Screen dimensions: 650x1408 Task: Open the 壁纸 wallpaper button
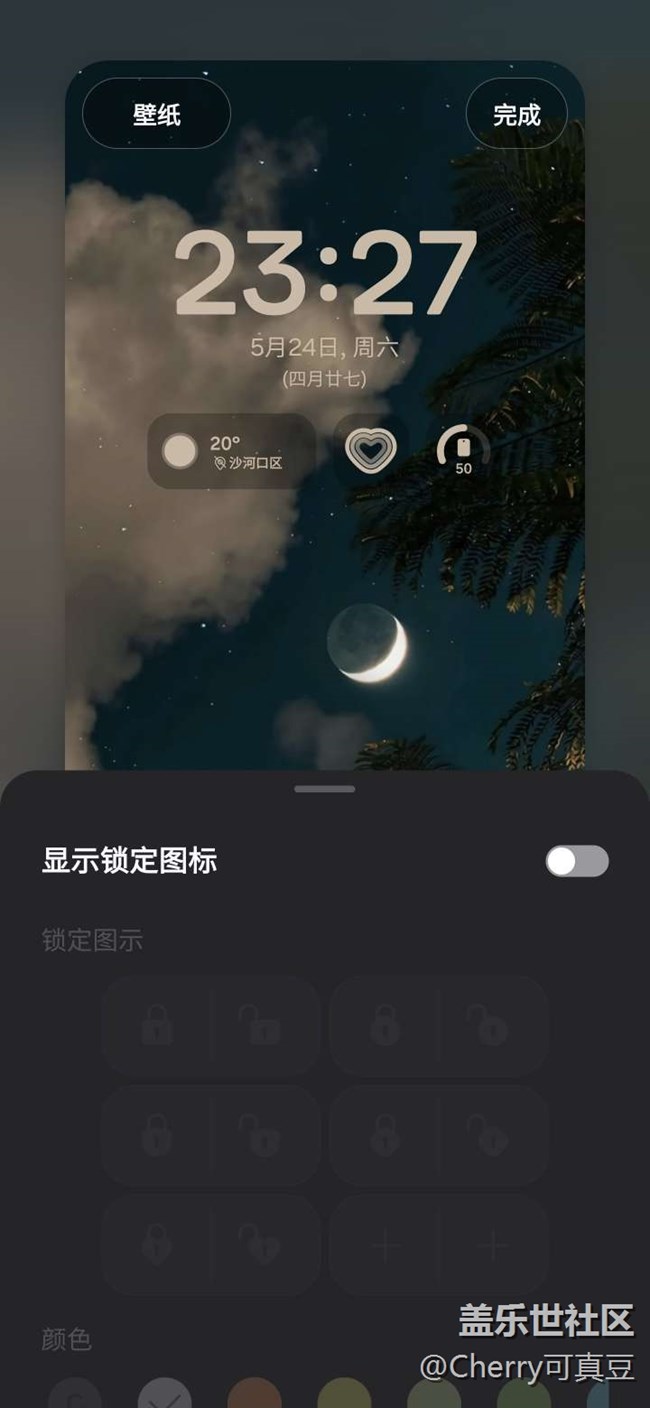coord(156,114)
